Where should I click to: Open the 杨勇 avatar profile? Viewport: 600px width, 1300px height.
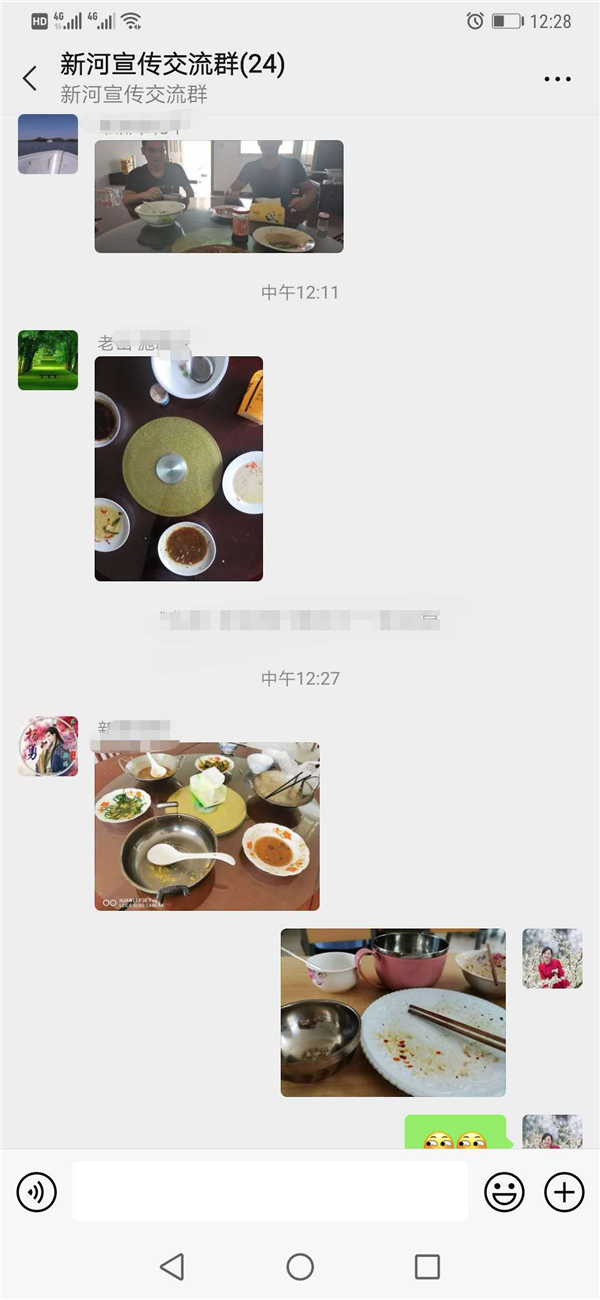coord(48,746)
